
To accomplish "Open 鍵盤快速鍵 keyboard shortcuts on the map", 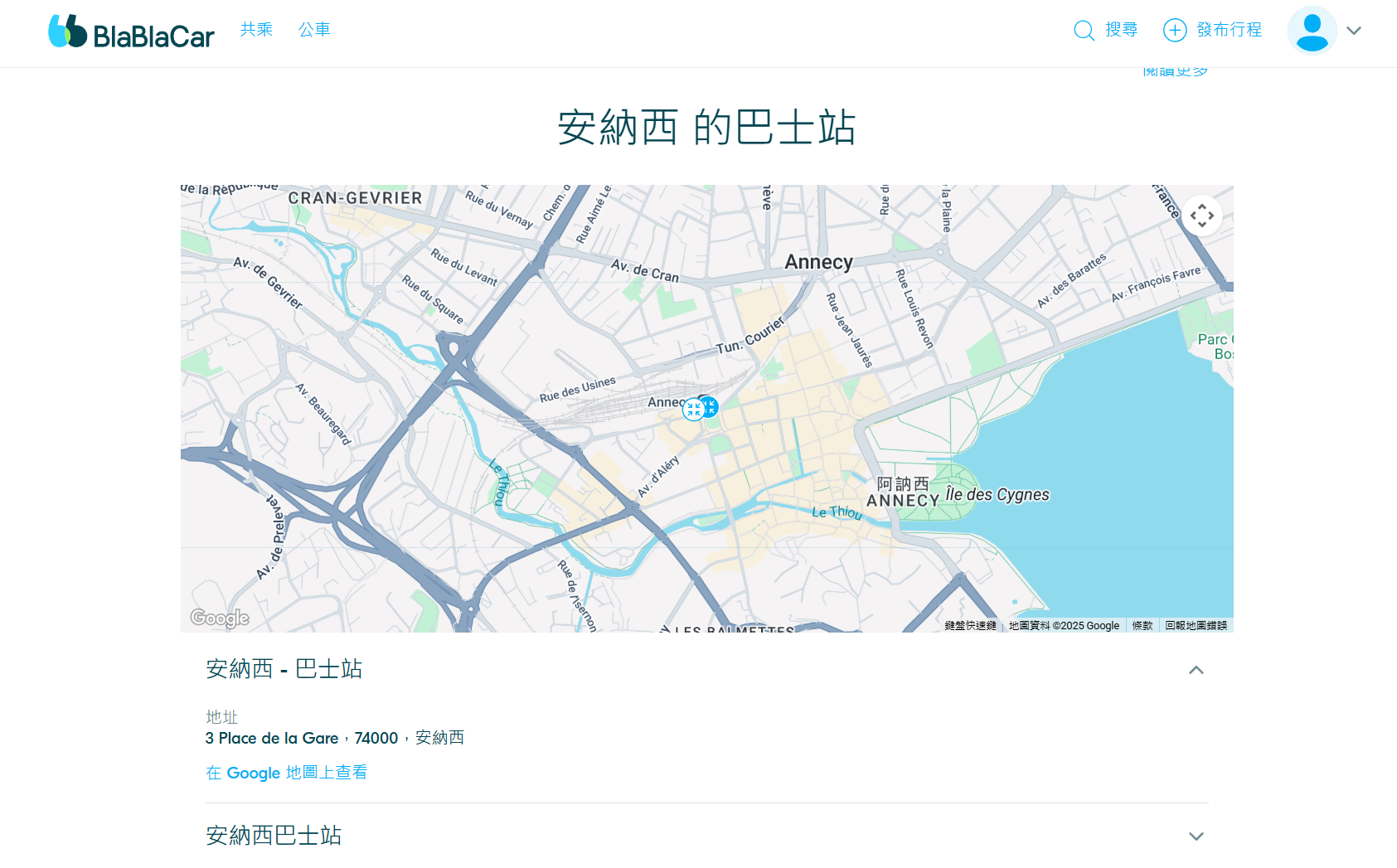I will (970, 626).
